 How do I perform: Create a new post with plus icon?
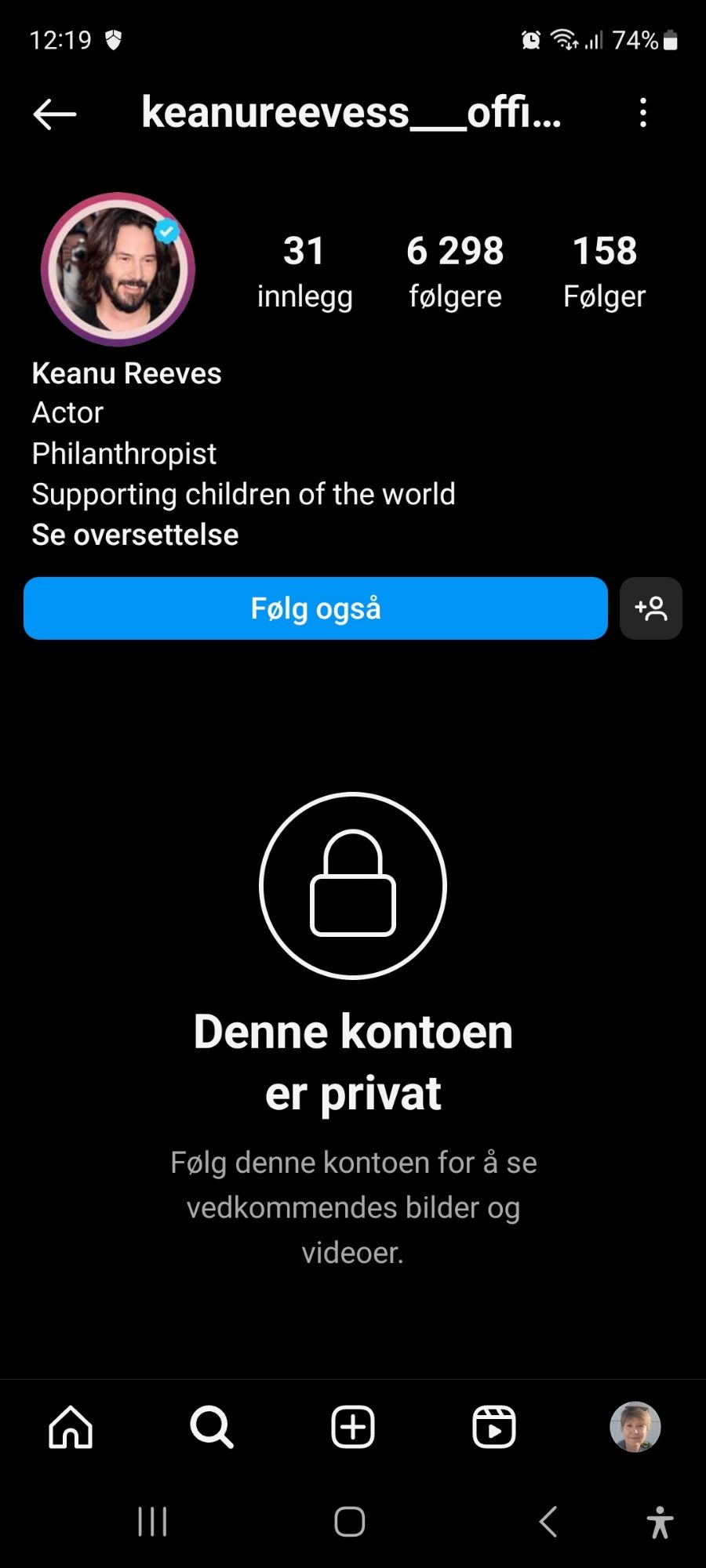(353, 1426)
